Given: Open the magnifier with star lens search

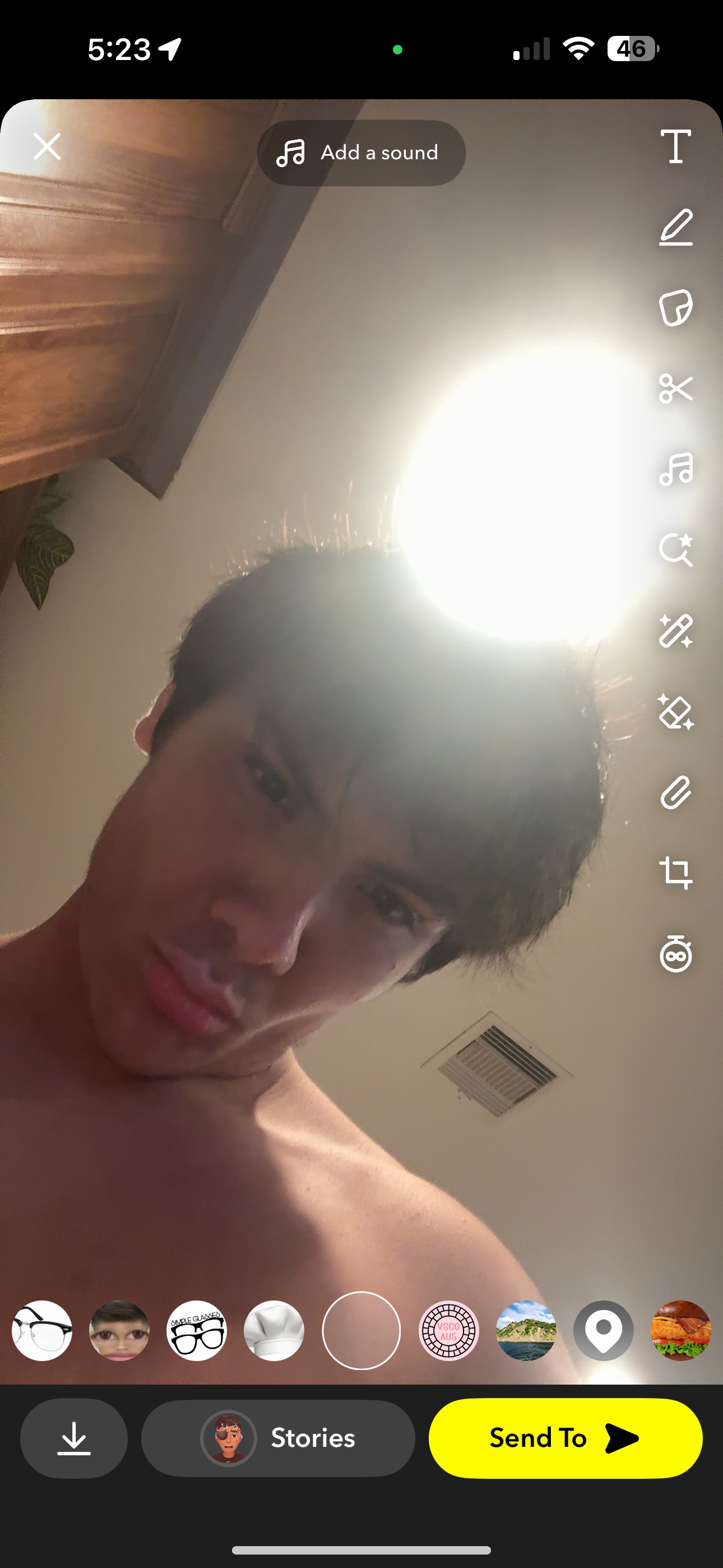Looking at the screenshot, I should pos(675,550).
